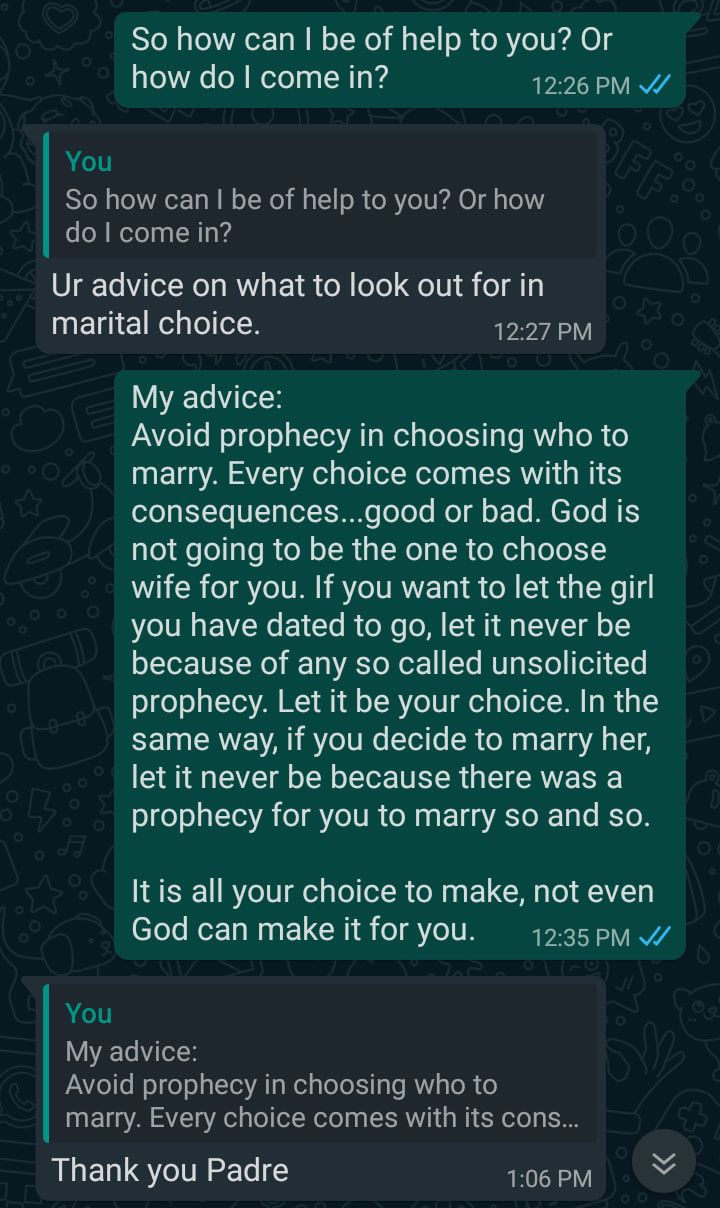Screen dimensions: 720x1208
Task: Open quoted message 'So how can I be of help'
Action: coord(320,197)
